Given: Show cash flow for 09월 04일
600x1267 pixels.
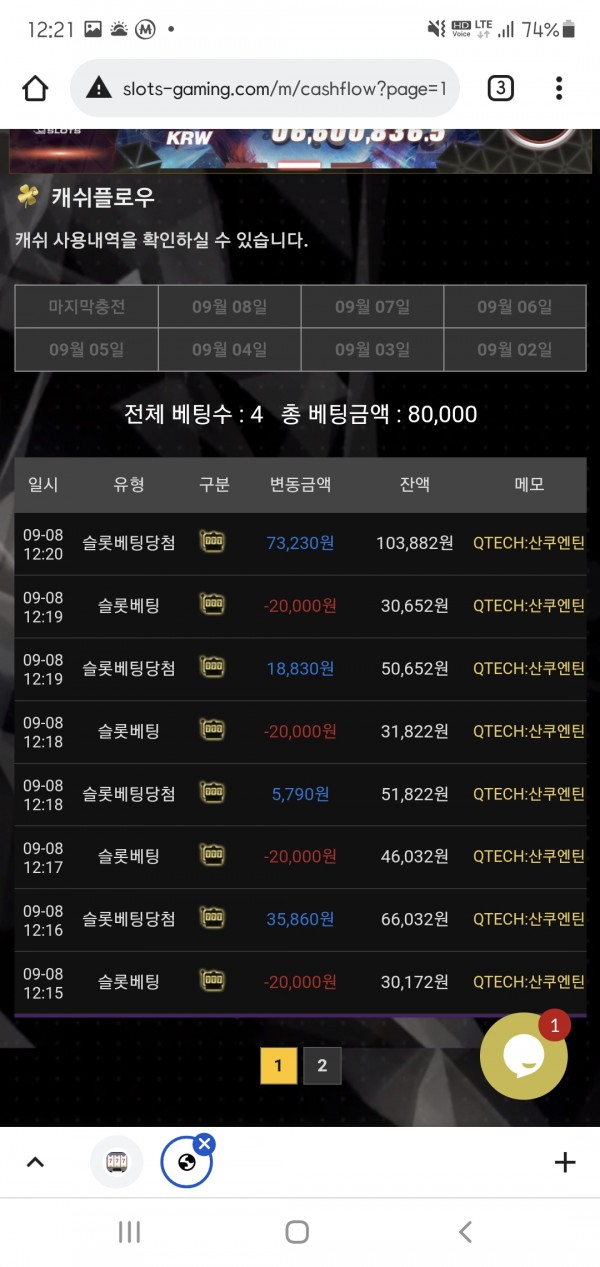Looking at the screenshot, I should [x=229, y=350].
